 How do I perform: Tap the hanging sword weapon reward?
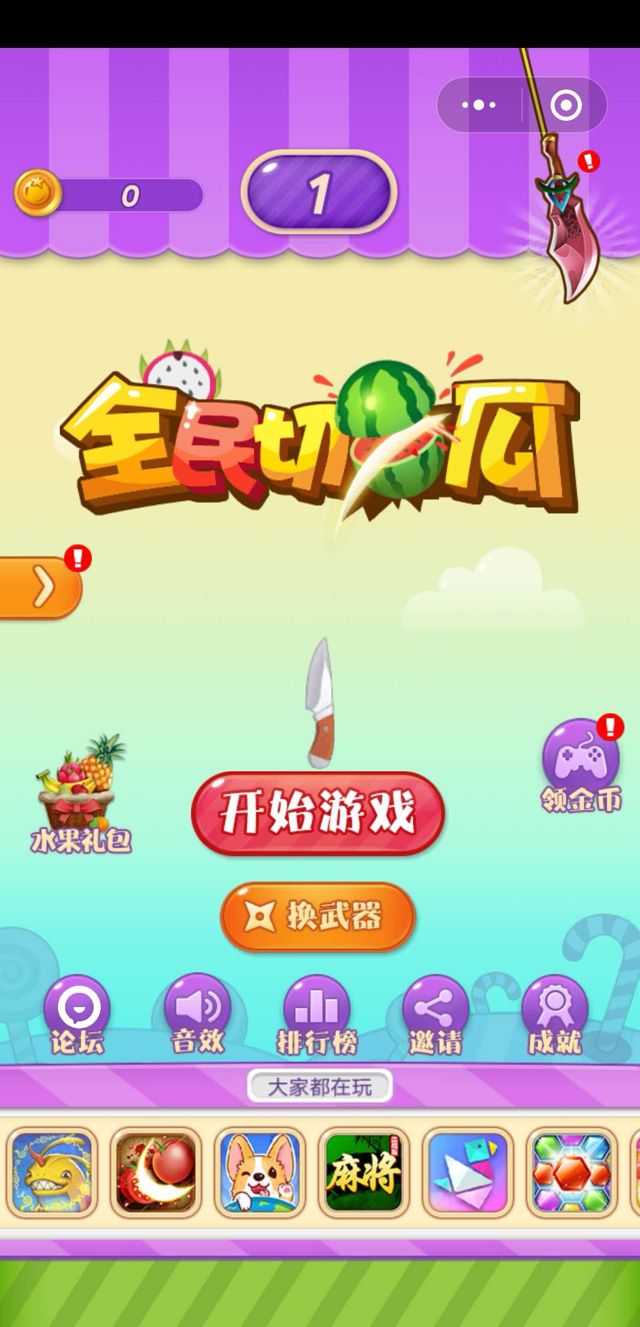(565, 220)
